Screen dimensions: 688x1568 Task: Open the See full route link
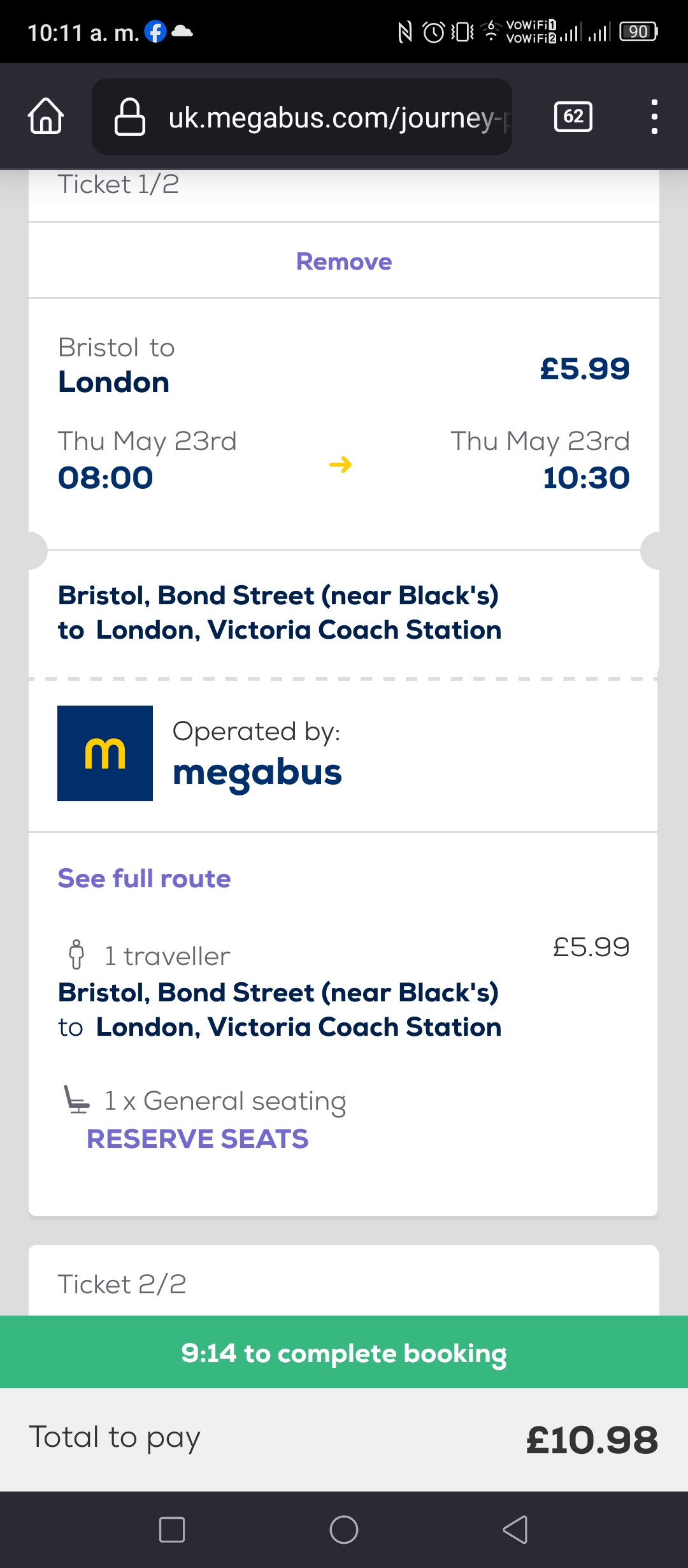[144, 878]
